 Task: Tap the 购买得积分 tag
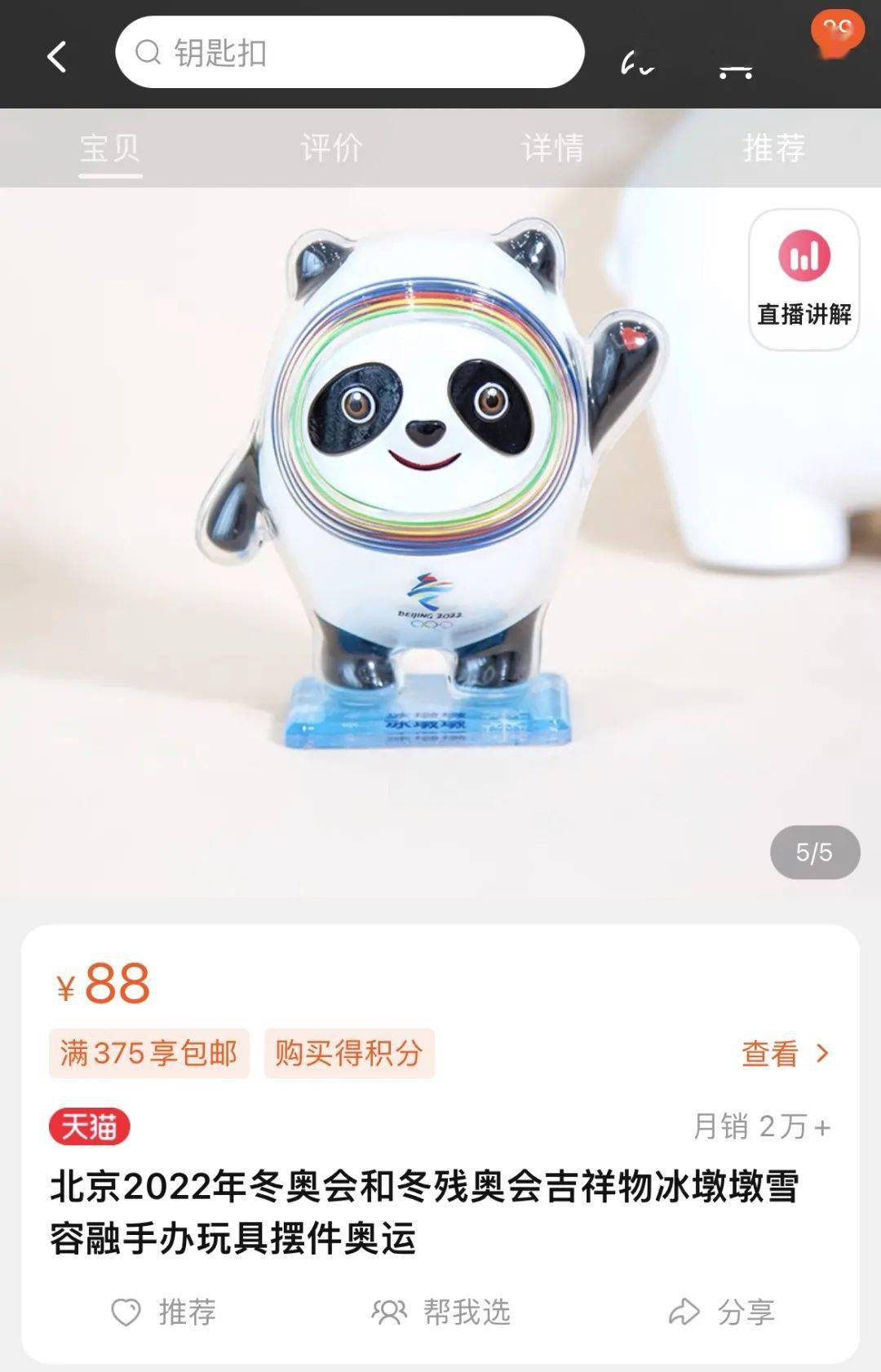349,1053
